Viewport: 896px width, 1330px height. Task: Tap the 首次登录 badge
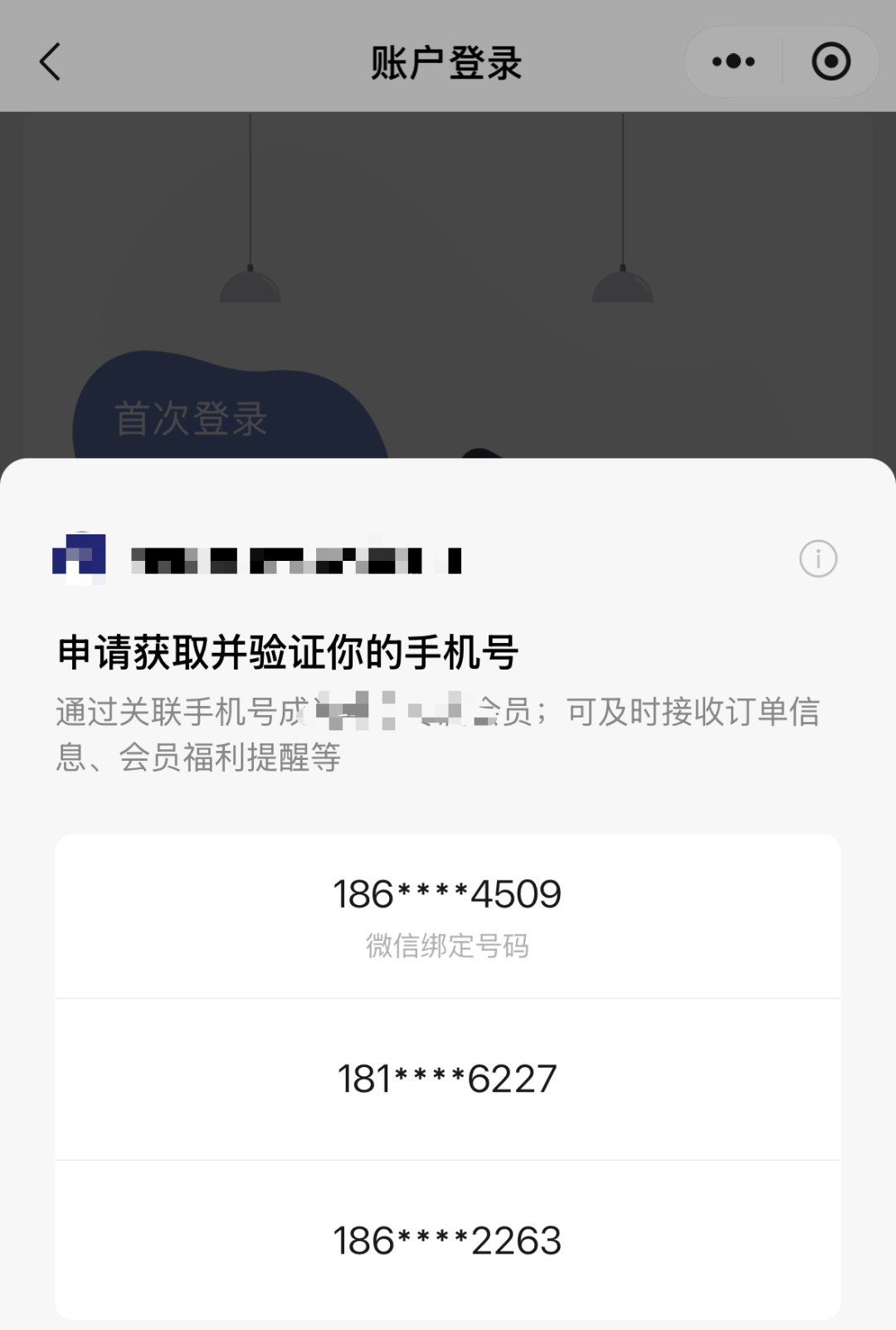[x=192, y=417]
